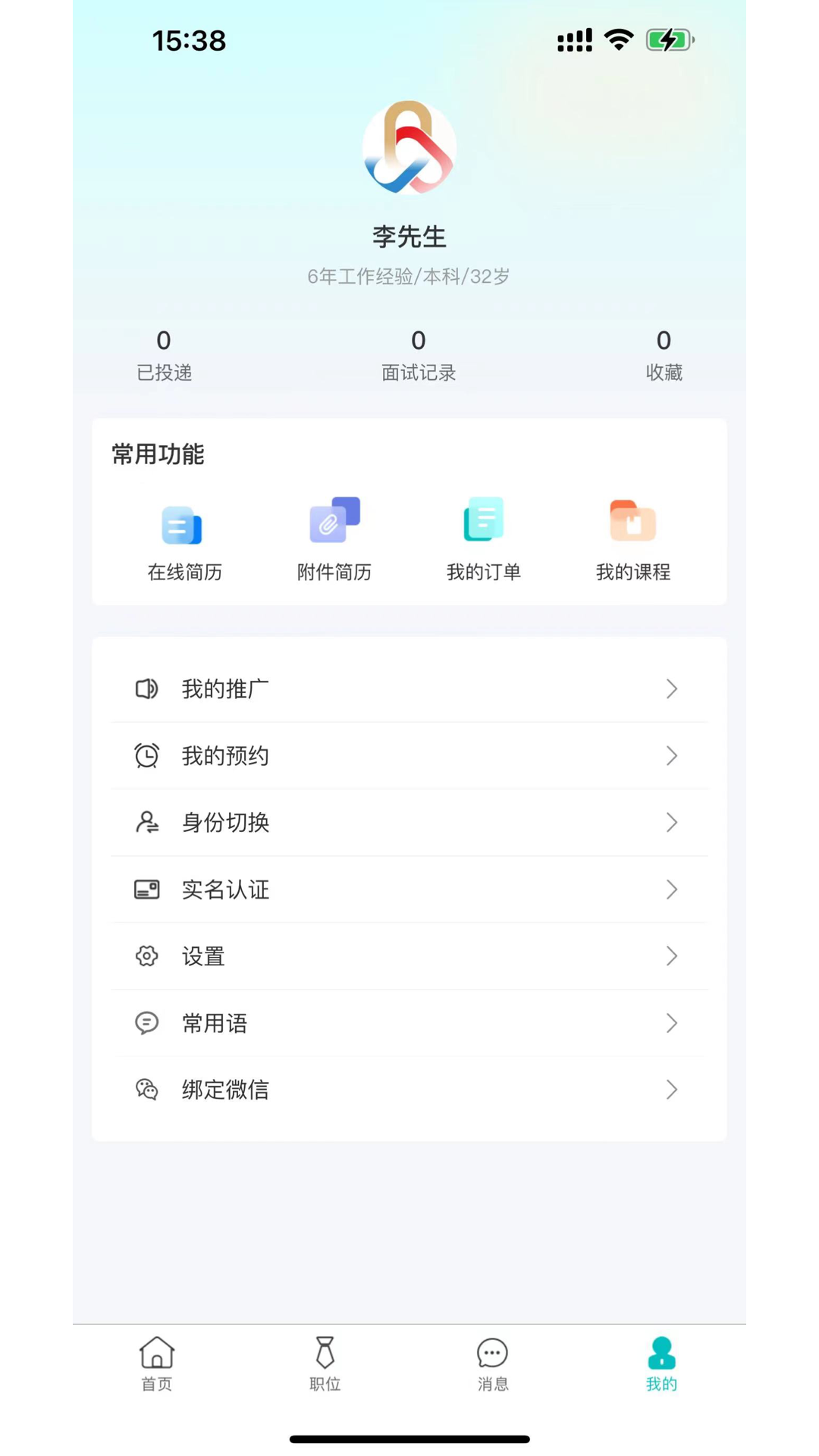Viewport: 819px width, 1456px height.
Task: Click the WeChat icon beside 绑定微信
Action: click(x=146, y=1089)
